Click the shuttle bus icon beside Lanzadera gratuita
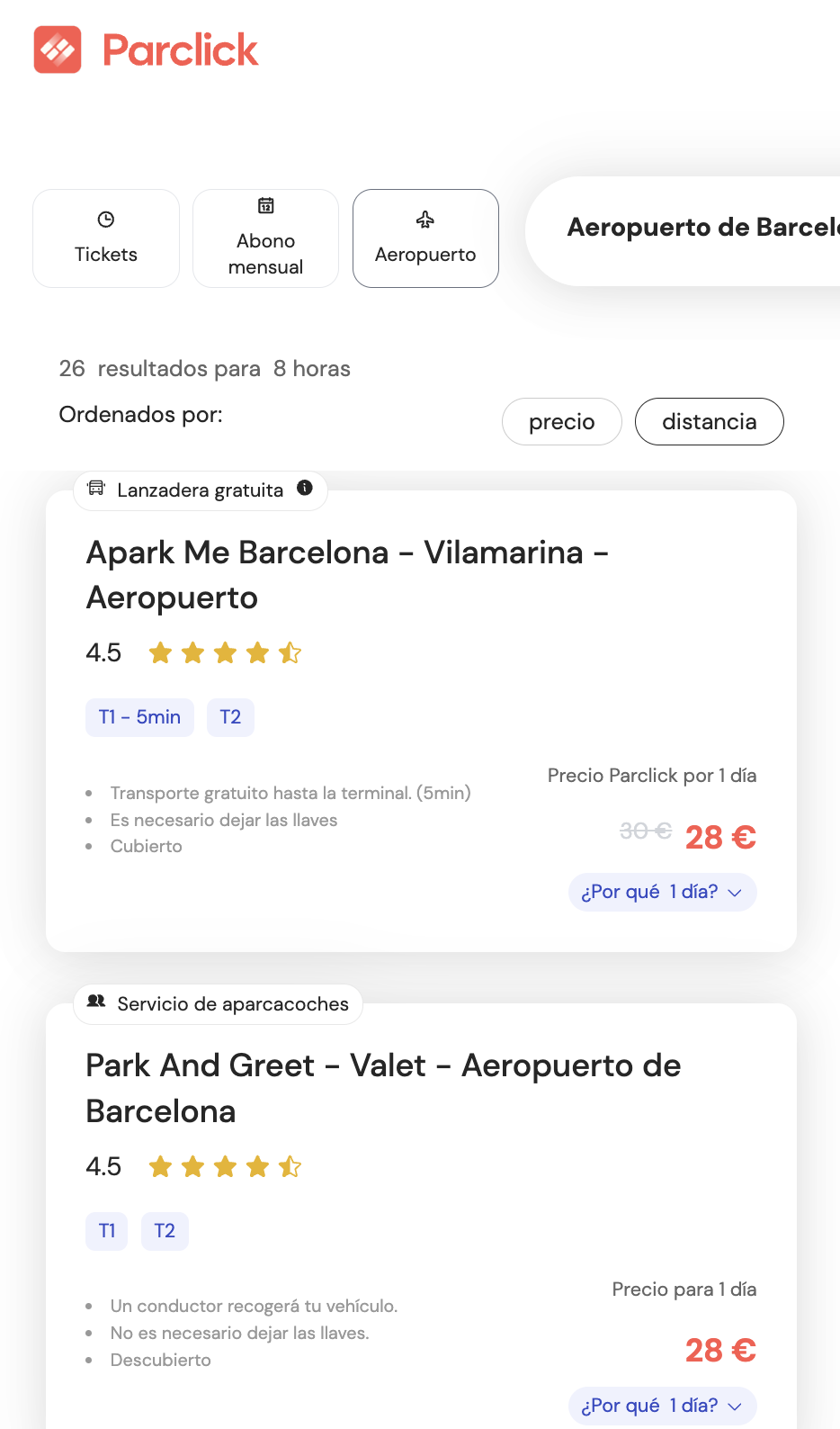The image size is (840, 1429). 97,489
